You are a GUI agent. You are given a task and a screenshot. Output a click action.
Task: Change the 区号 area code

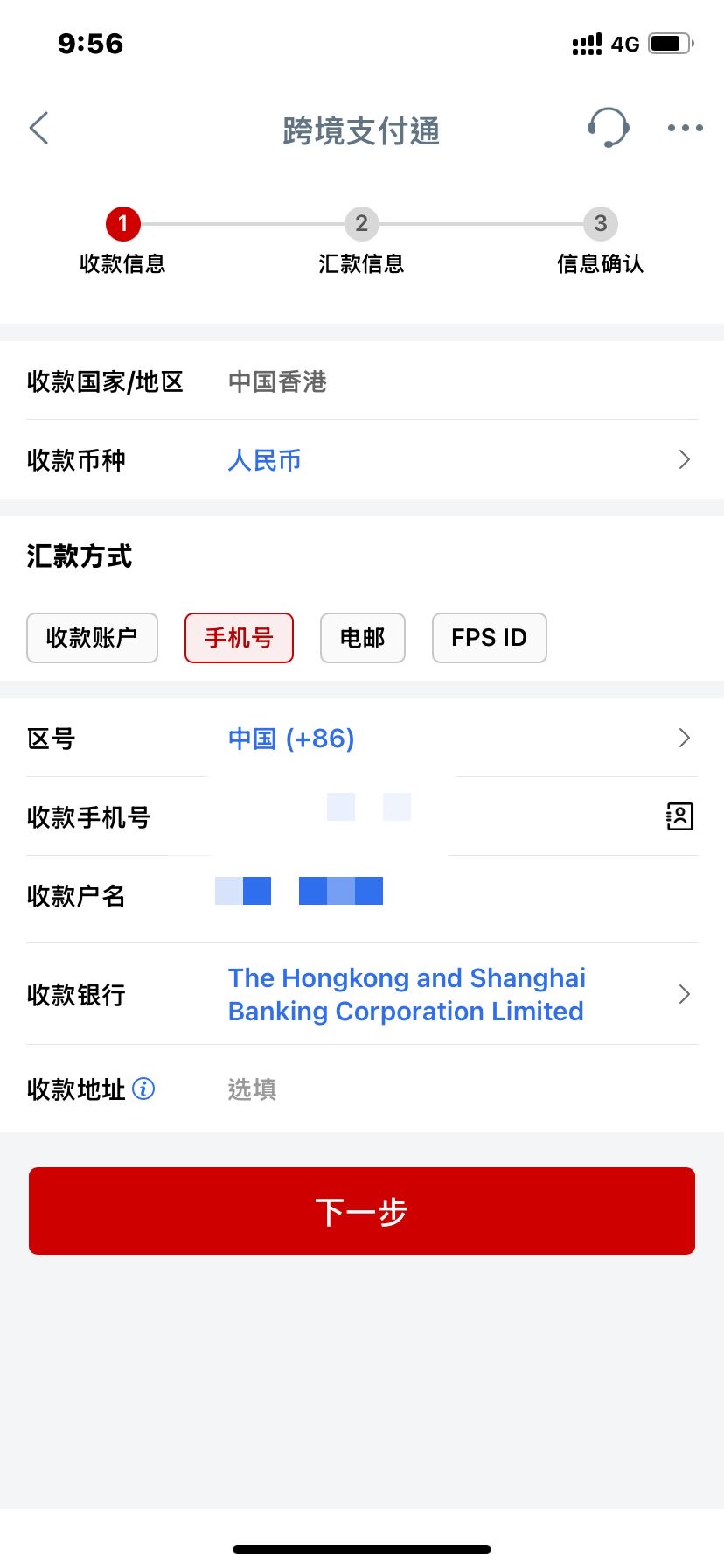click(x=362, y=738)
